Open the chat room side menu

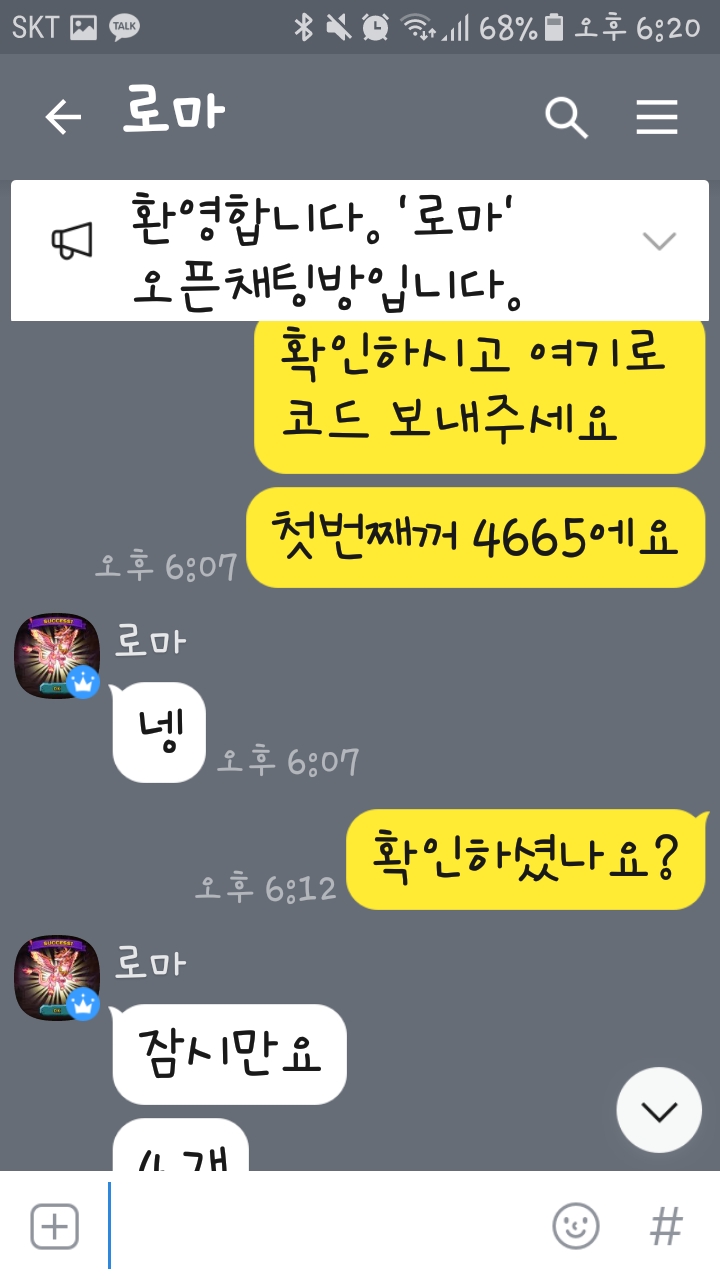(657, 118)
